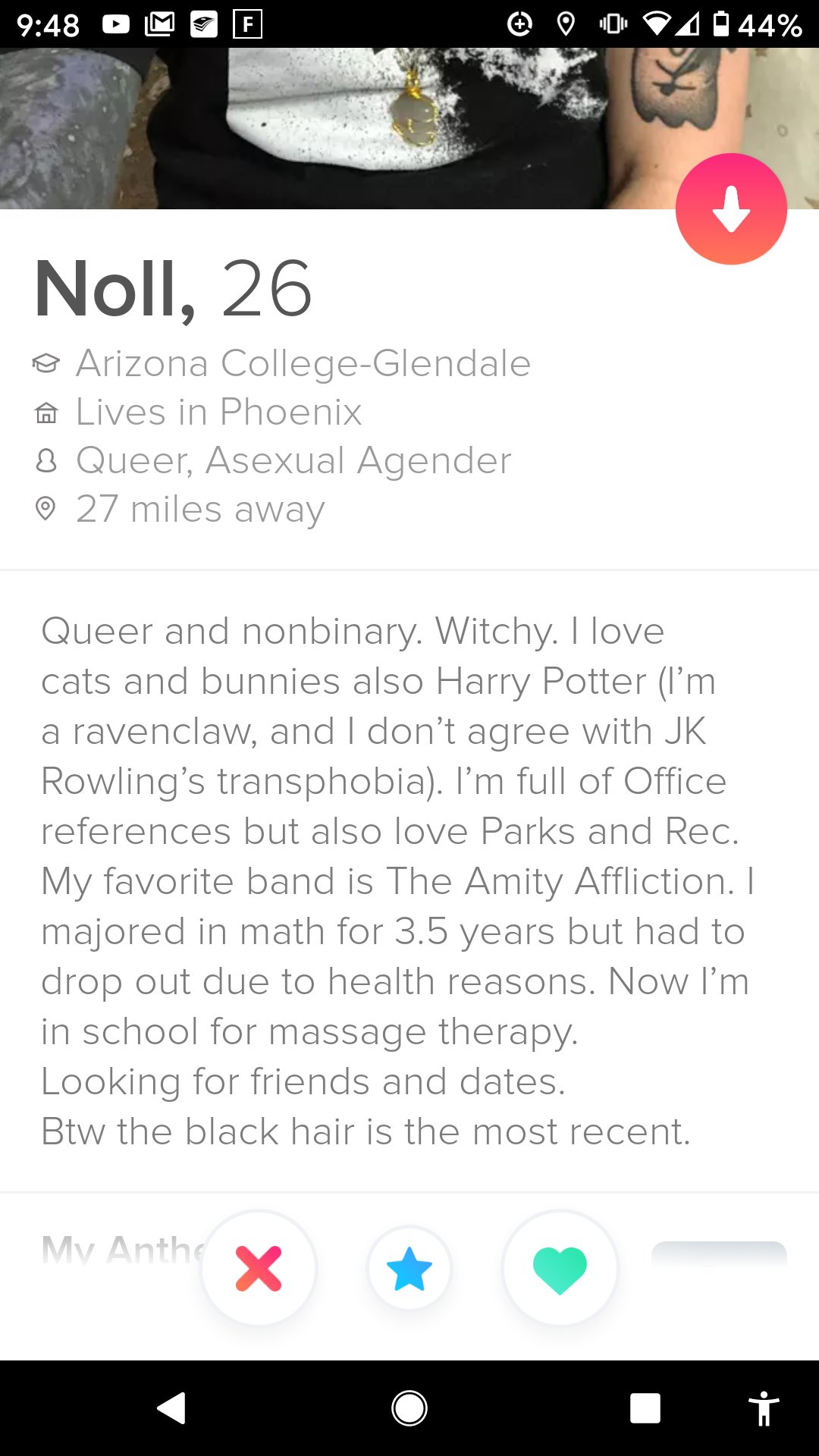Viewport: 819px width, 1456px height.
Task: Go back using the system back button
Action: (x=171, y=1408)
